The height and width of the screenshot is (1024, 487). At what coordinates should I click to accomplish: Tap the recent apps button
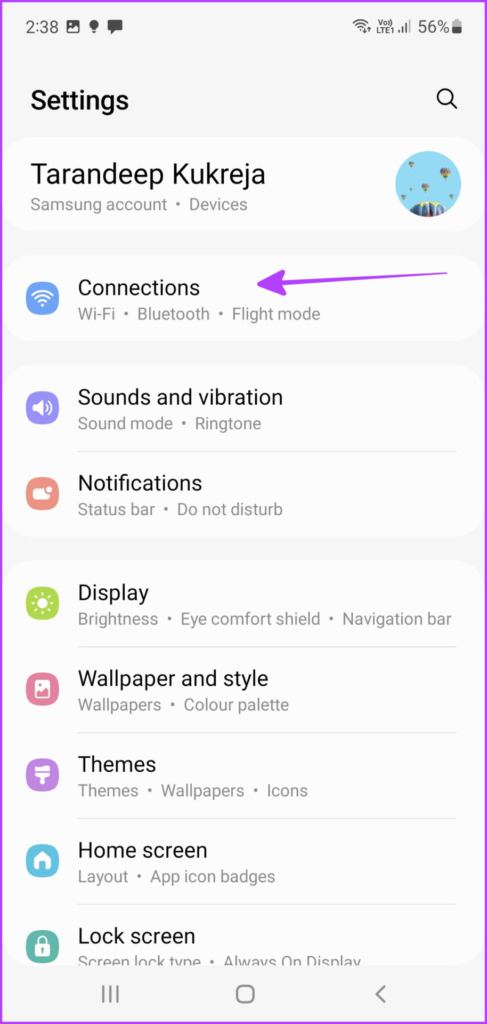[110, 994]
